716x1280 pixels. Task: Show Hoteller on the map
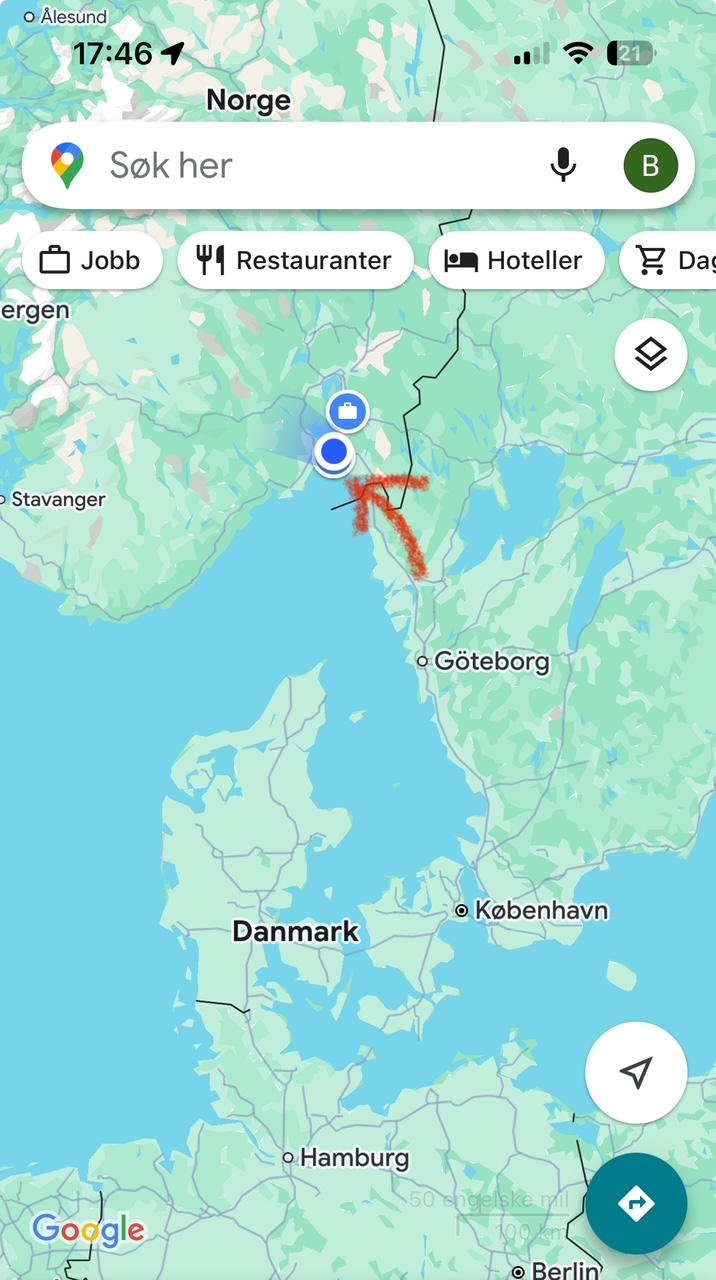coord(516,260)
